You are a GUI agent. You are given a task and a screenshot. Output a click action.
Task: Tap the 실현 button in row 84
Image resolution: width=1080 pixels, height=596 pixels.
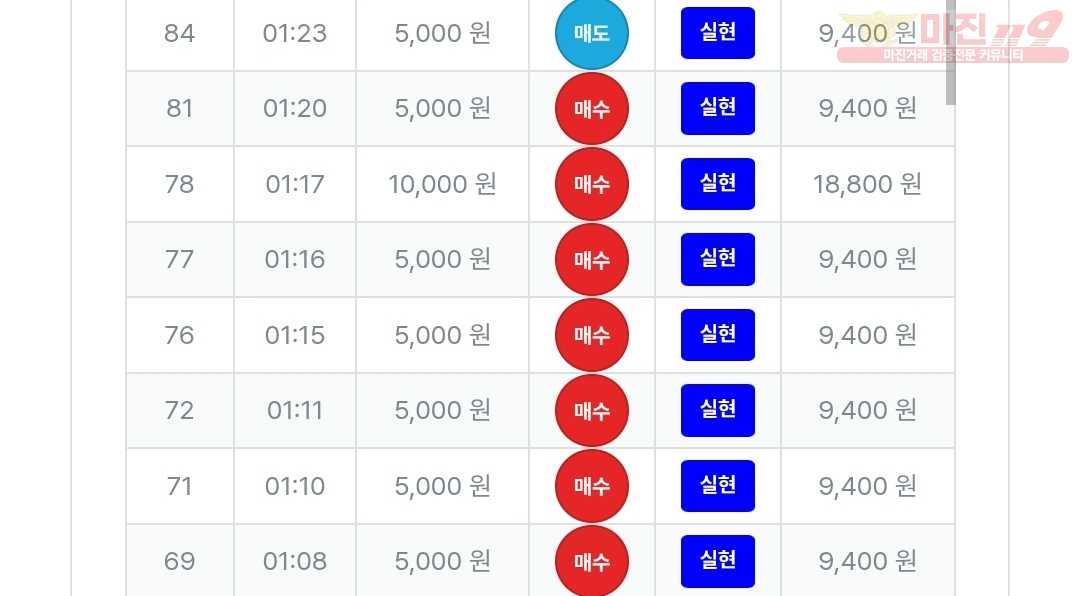pyautogui.click(x=717, y=33)
